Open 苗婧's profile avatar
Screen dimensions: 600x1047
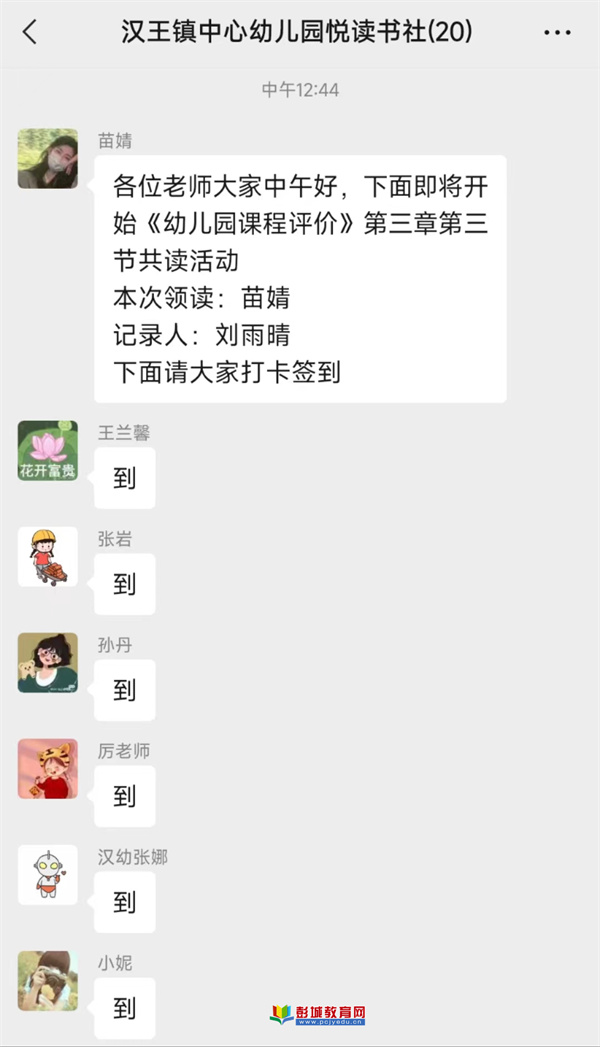coord(47,158)
